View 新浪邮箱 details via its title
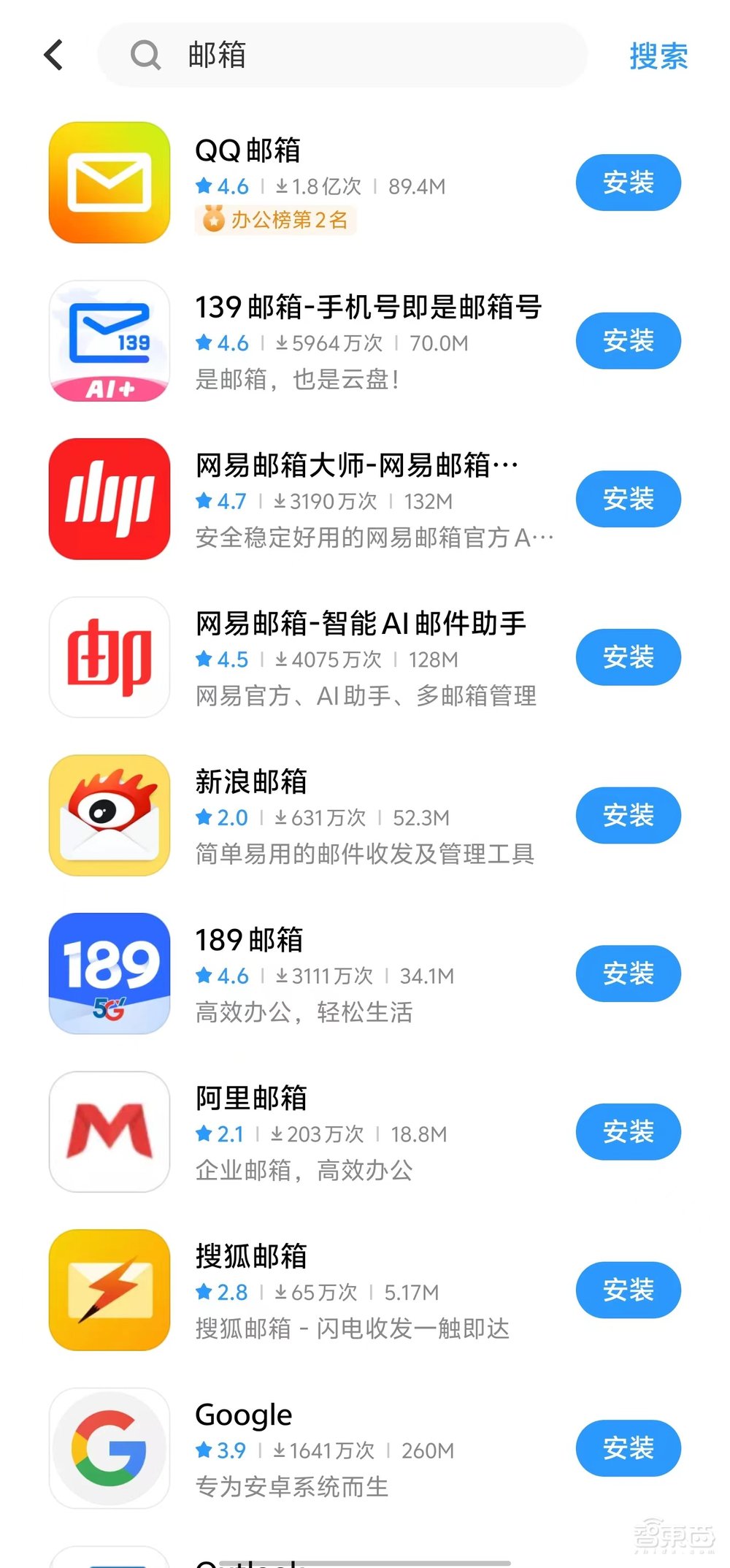The image size is (730, 1568). click(248, 781)
